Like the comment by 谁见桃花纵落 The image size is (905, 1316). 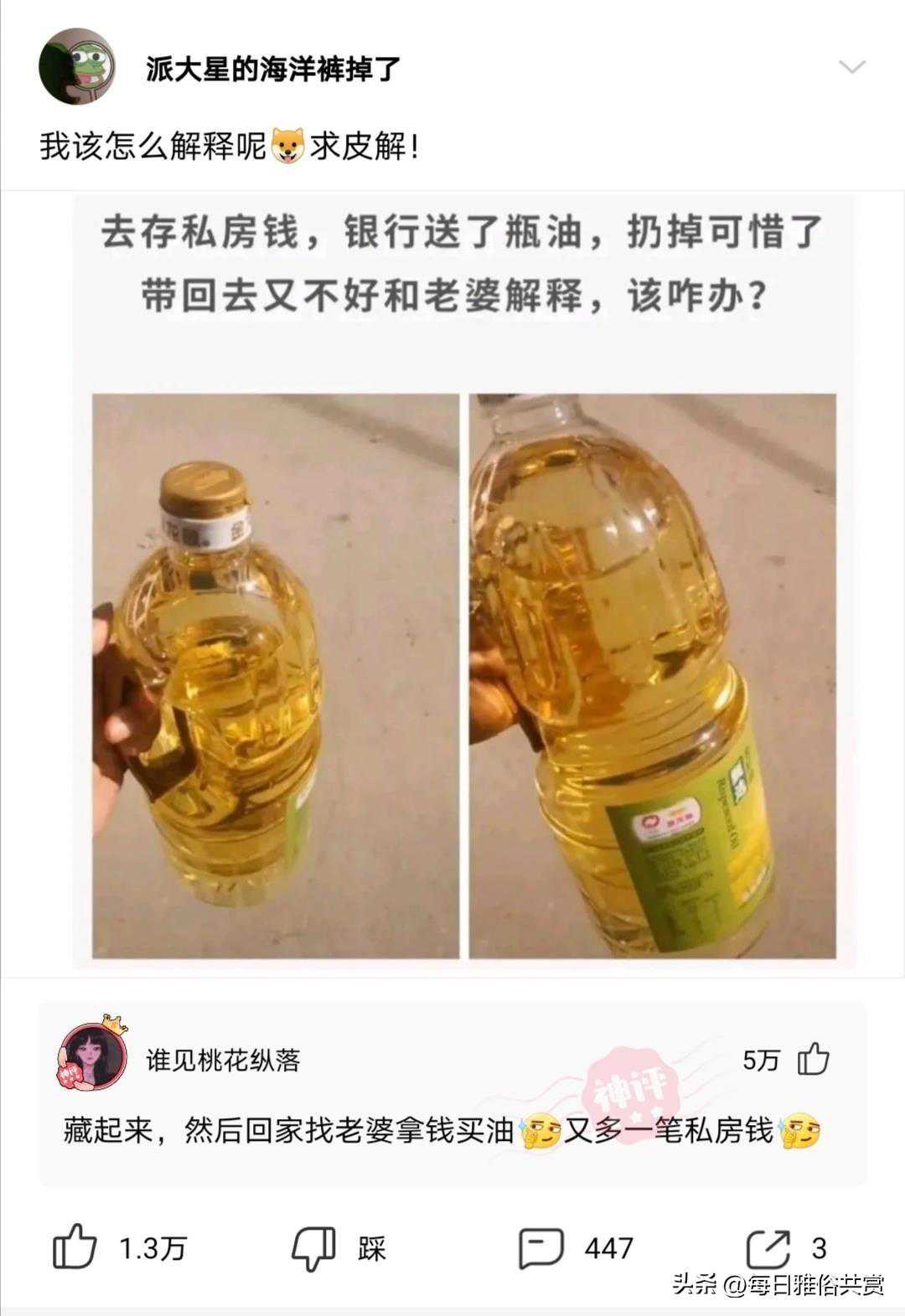(812, 1060)
